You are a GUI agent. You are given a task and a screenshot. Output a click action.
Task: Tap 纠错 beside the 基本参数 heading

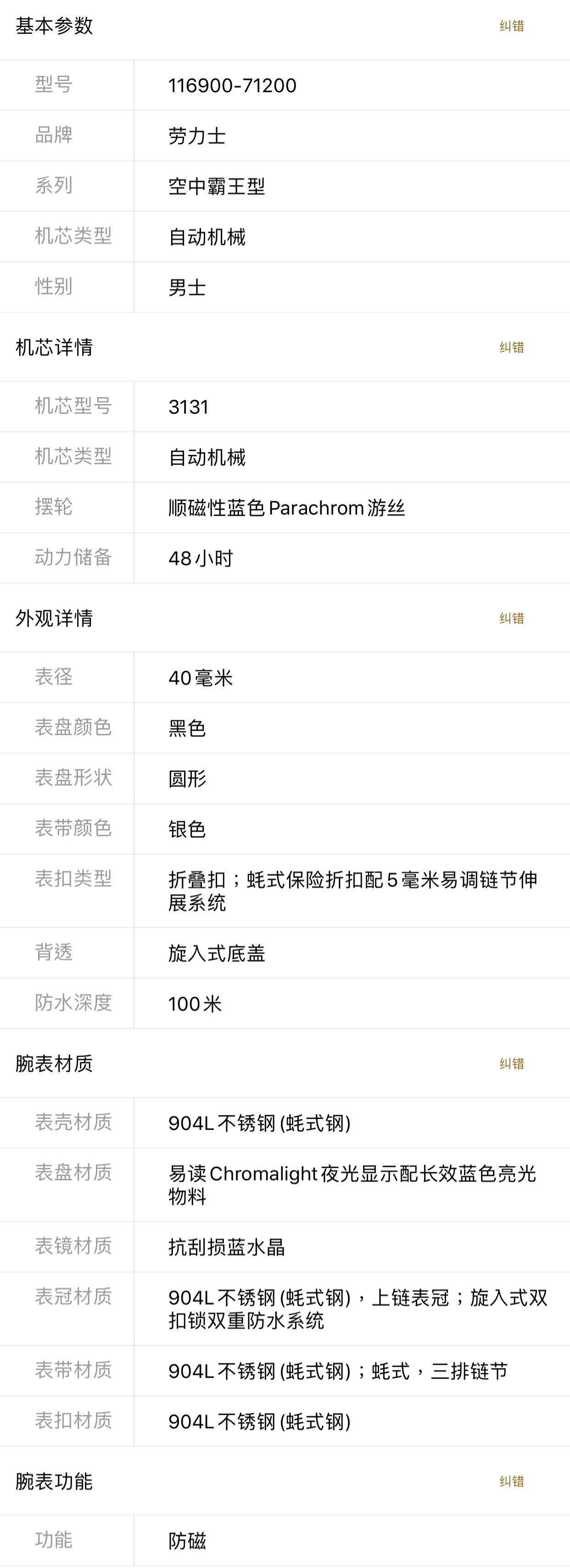(512, 26)
